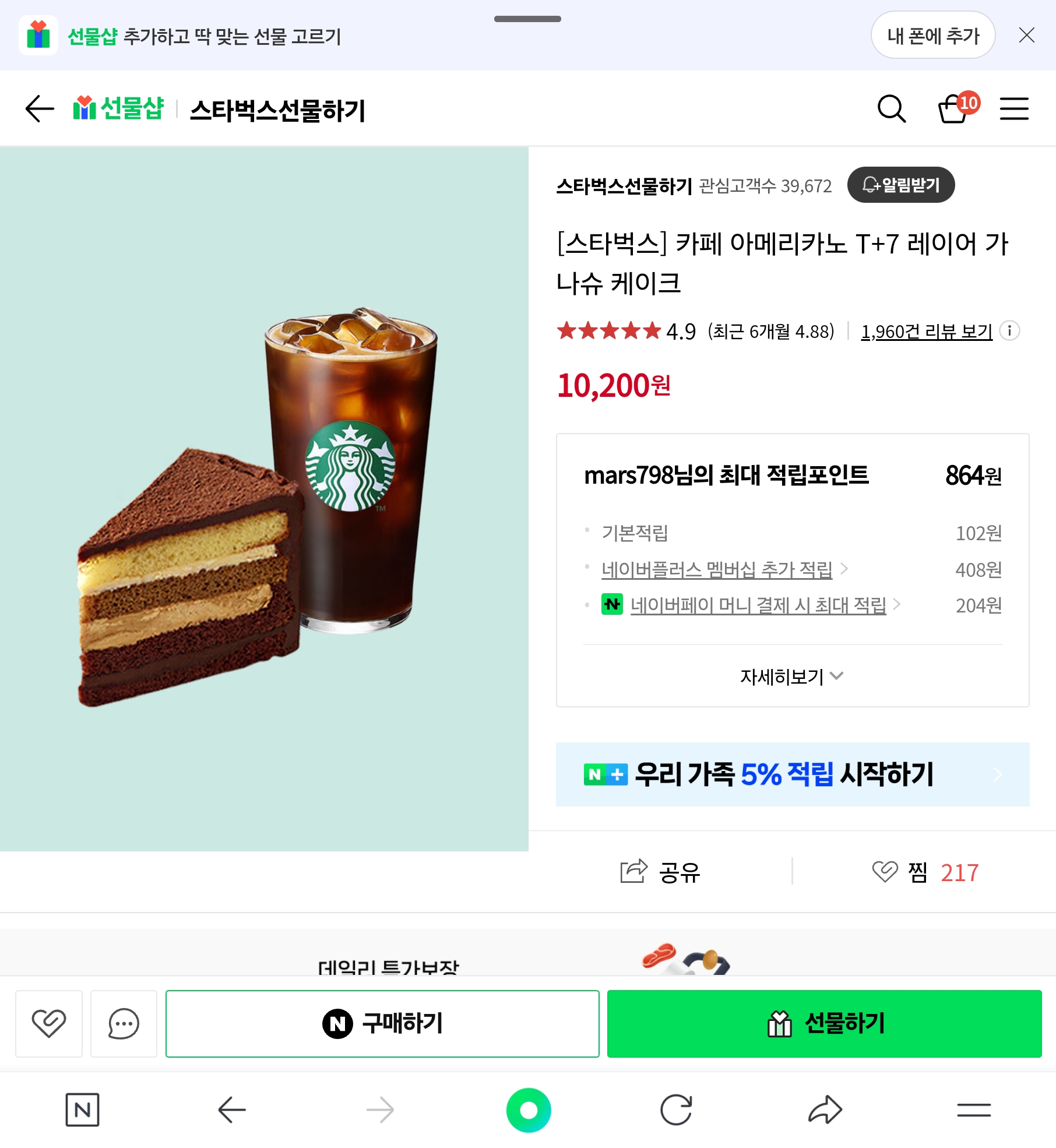The width and height of the screenshot is (1056, 1148).
Task: Tap the 알림받기 notification button
Action: 900,185
